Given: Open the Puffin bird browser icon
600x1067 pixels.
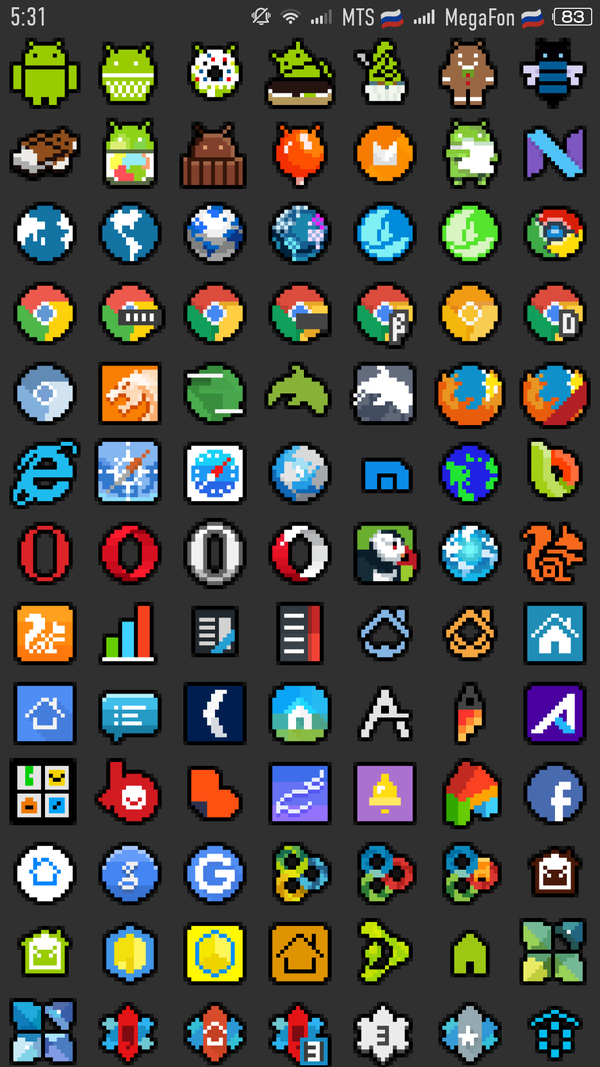Looking at the screenshot, I should click(x=385, y=553).
